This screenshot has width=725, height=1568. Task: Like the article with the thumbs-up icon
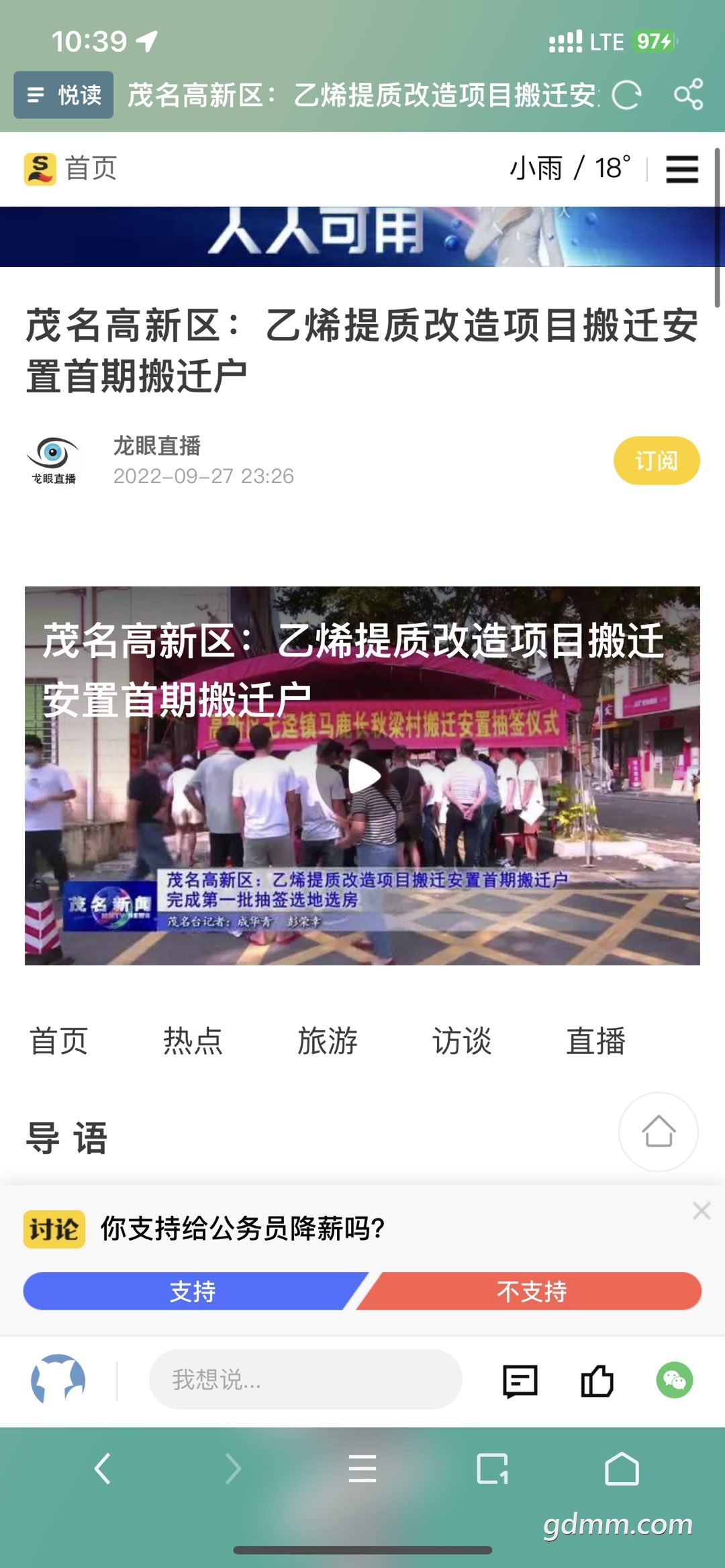coord(597,1381)
